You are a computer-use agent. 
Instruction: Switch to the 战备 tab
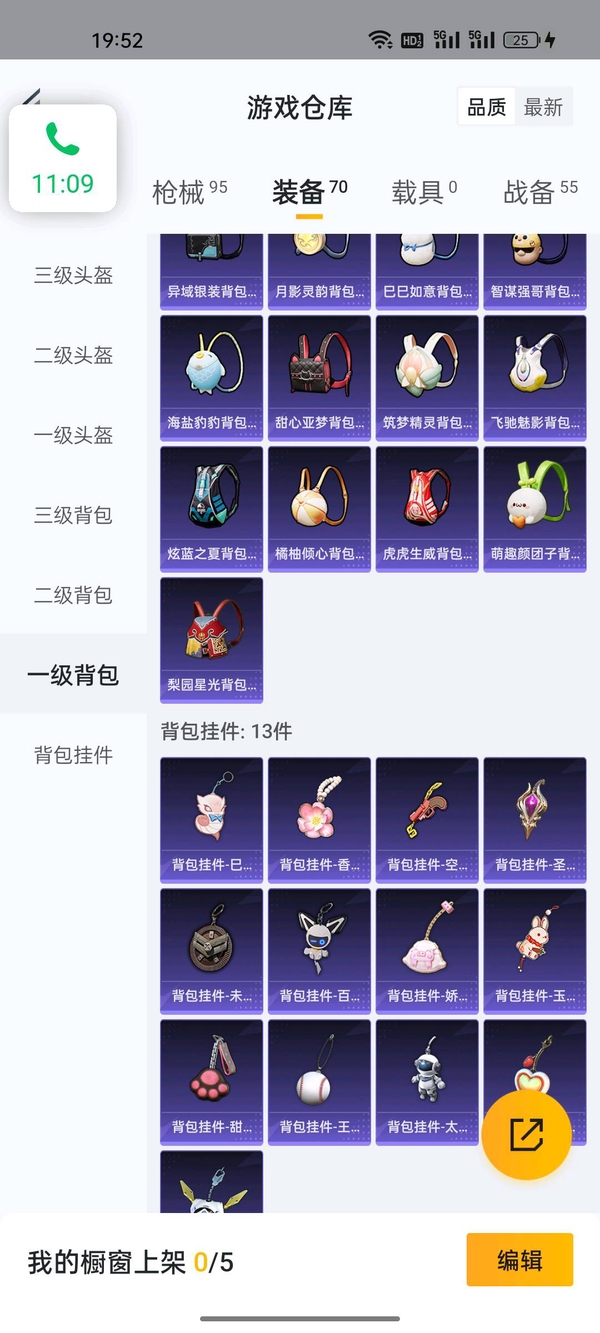click(x=540, y=192)
